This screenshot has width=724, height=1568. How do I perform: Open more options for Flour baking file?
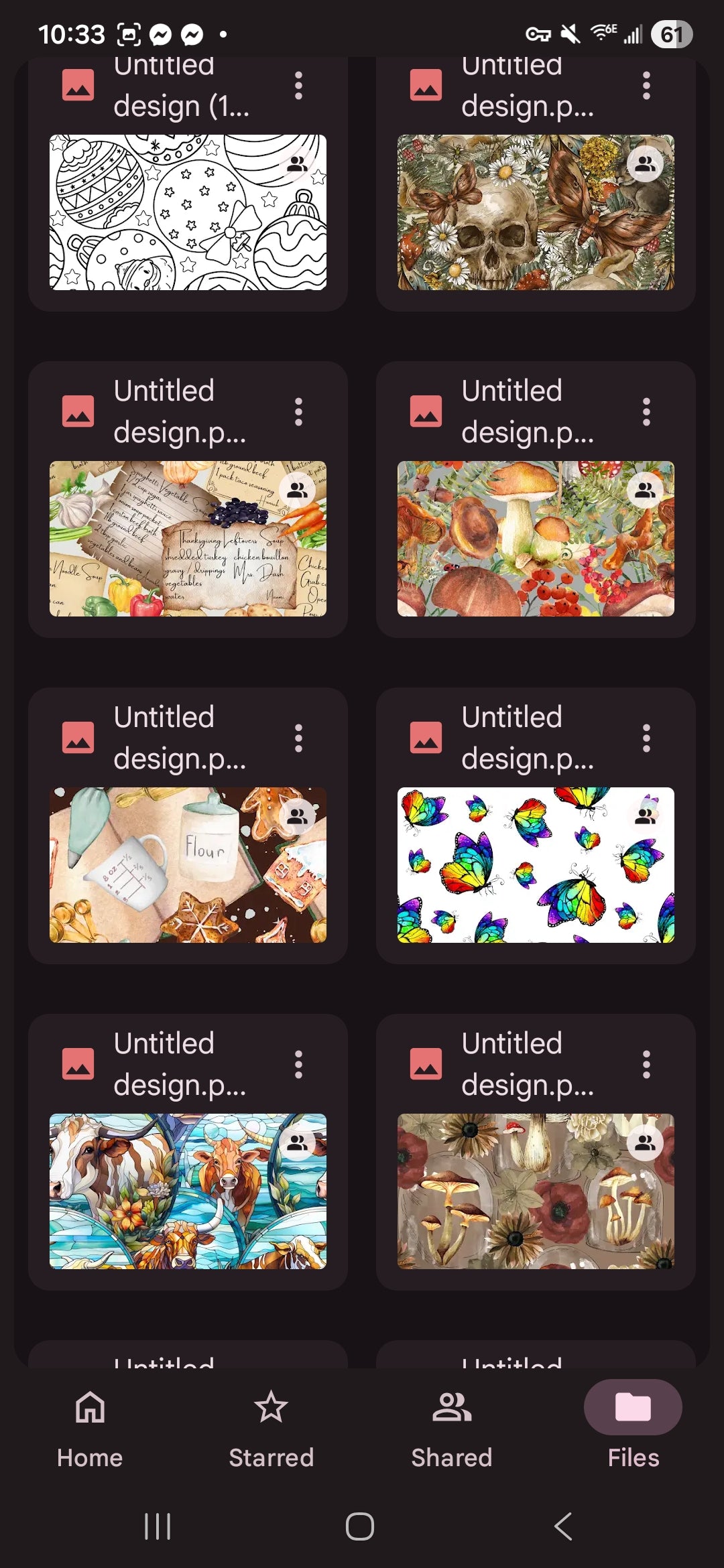point(299,738)
